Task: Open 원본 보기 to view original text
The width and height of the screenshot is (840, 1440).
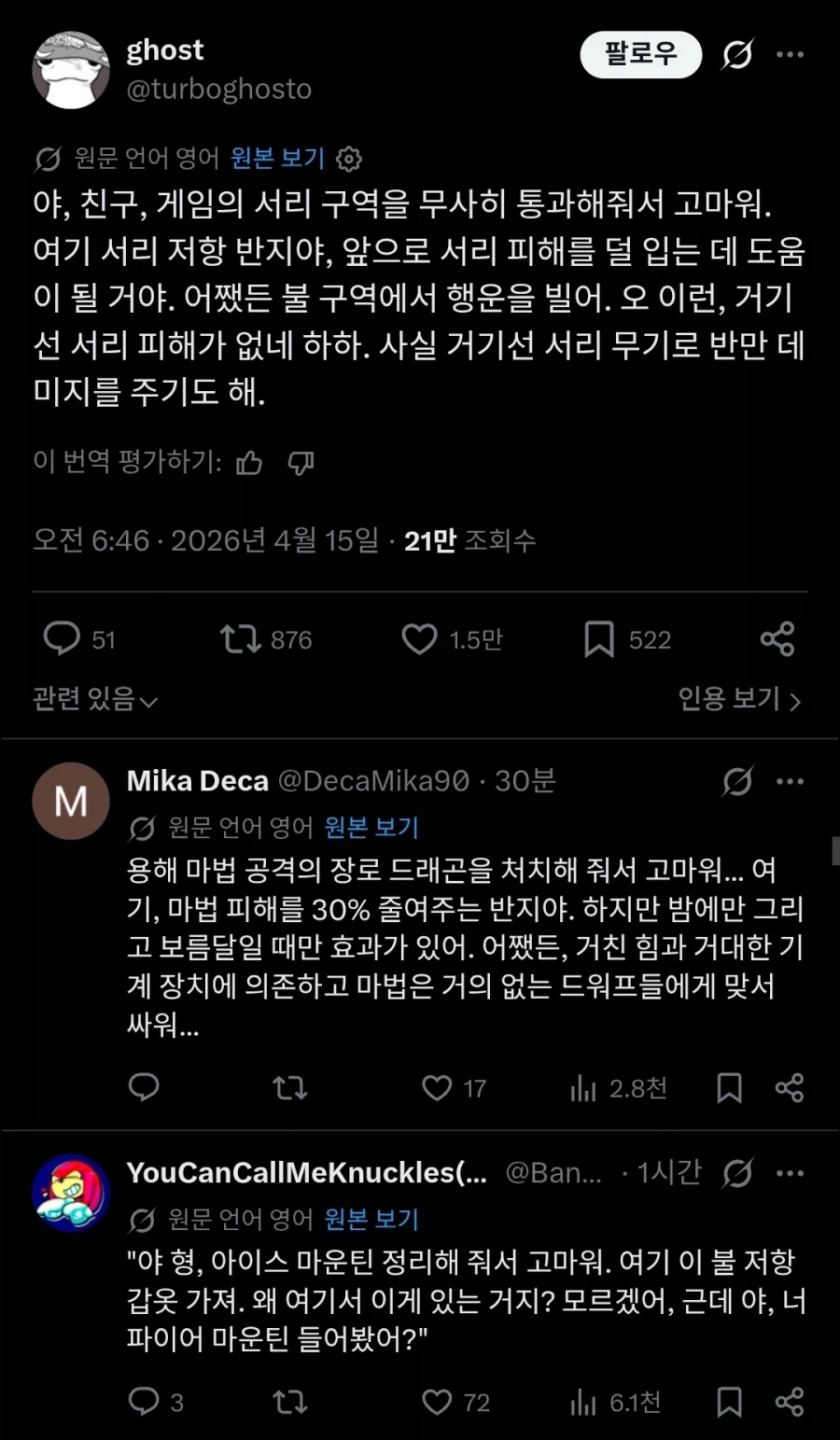Action: [276, 159]
